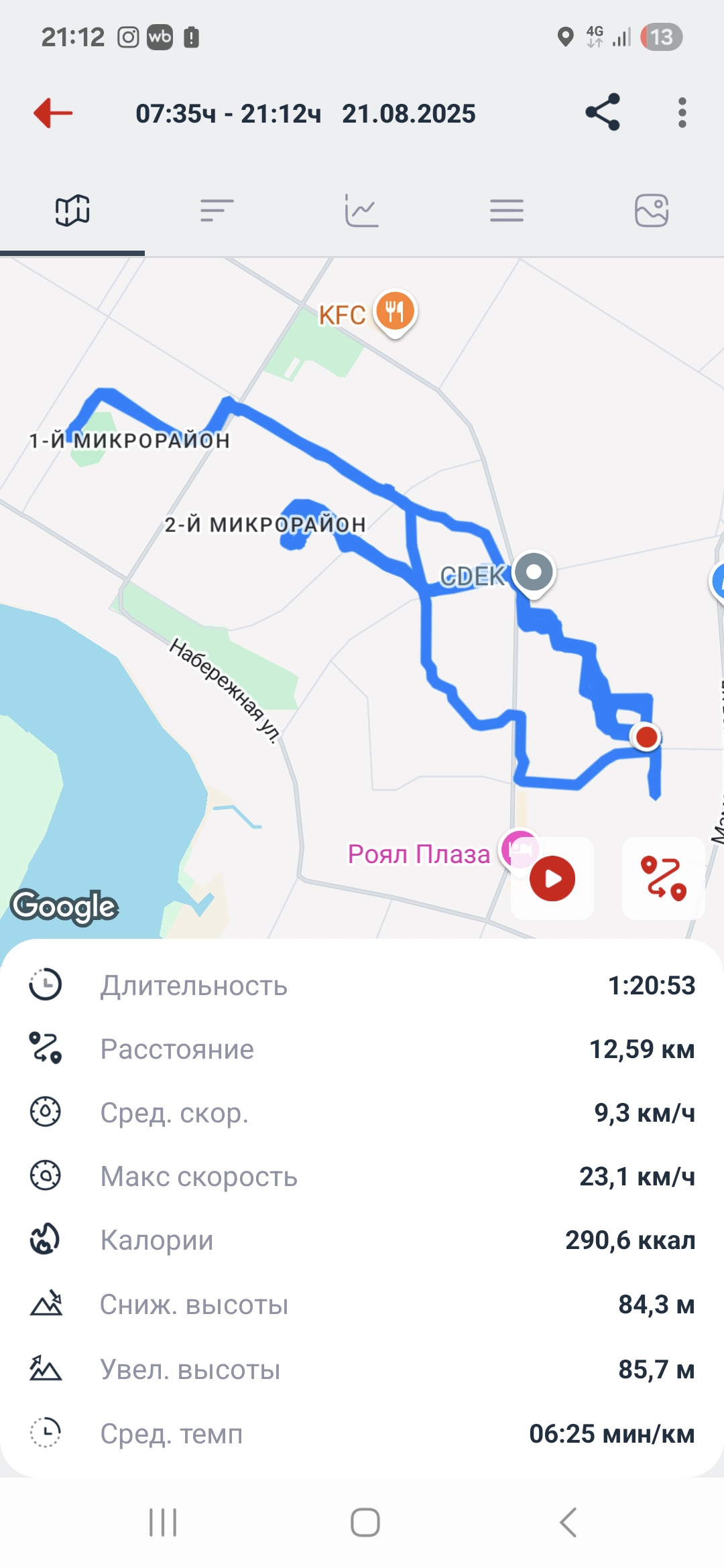The height and width of the screenshot is (1568, 724).
Task: Switch to the chart tab
Action: [x=362, y=210]
